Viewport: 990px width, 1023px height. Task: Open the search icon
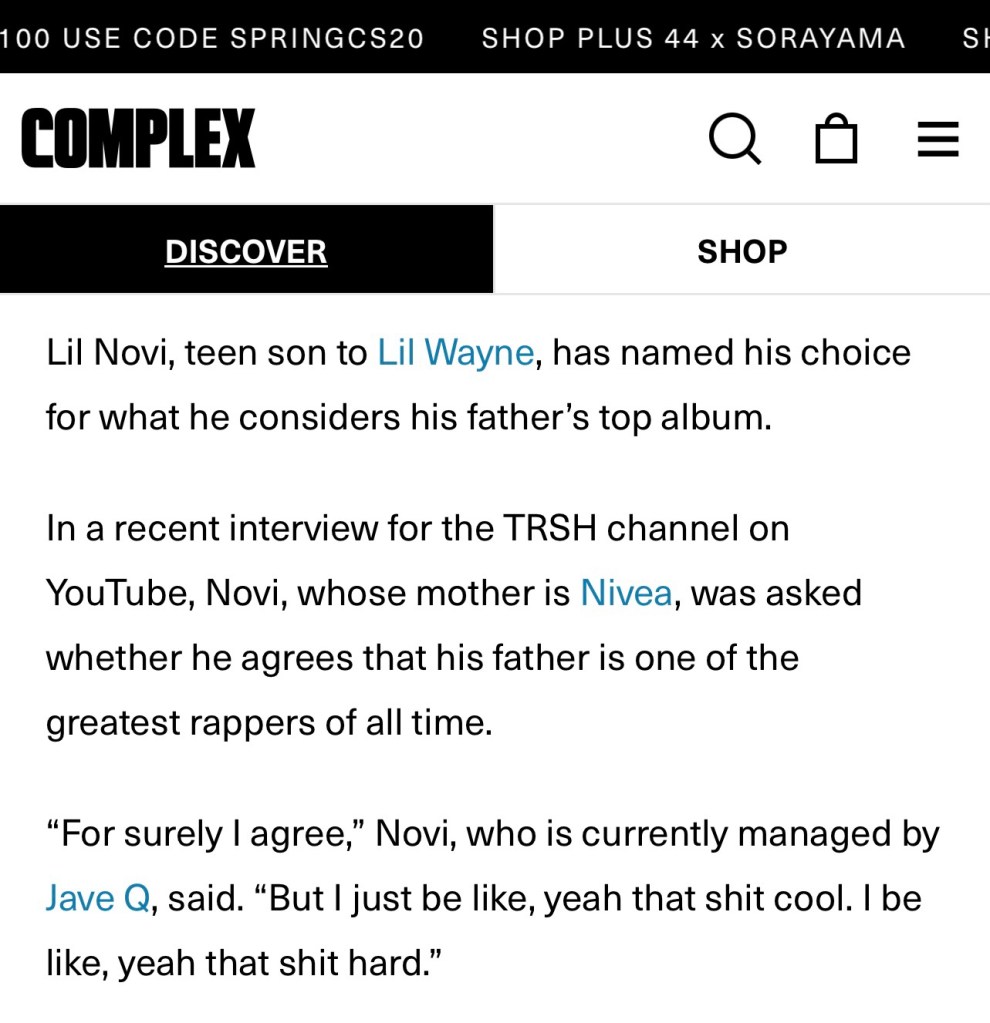point(735,139)
